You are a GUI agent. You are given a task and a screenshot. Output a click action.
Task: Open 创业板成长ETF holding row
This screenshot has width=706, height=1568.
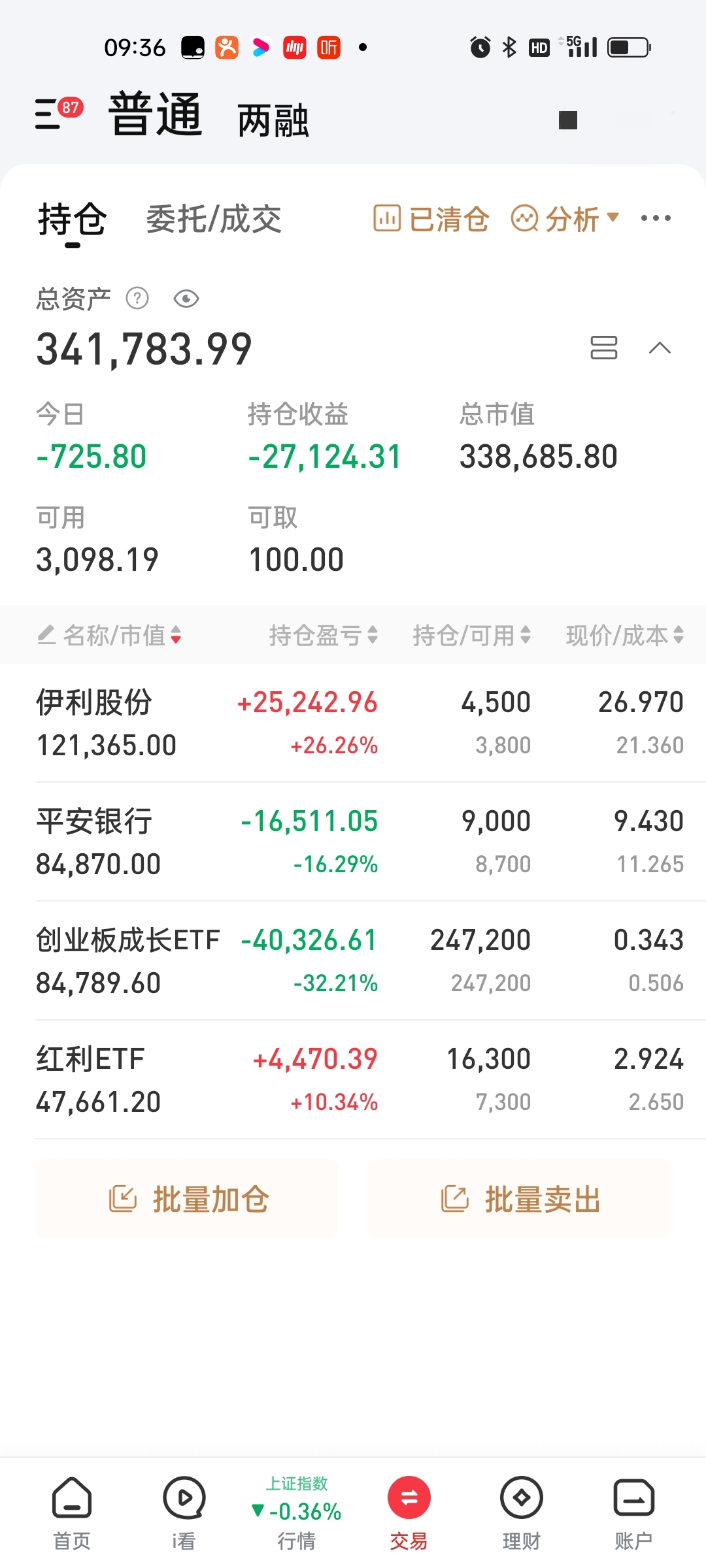pos(353,961)
